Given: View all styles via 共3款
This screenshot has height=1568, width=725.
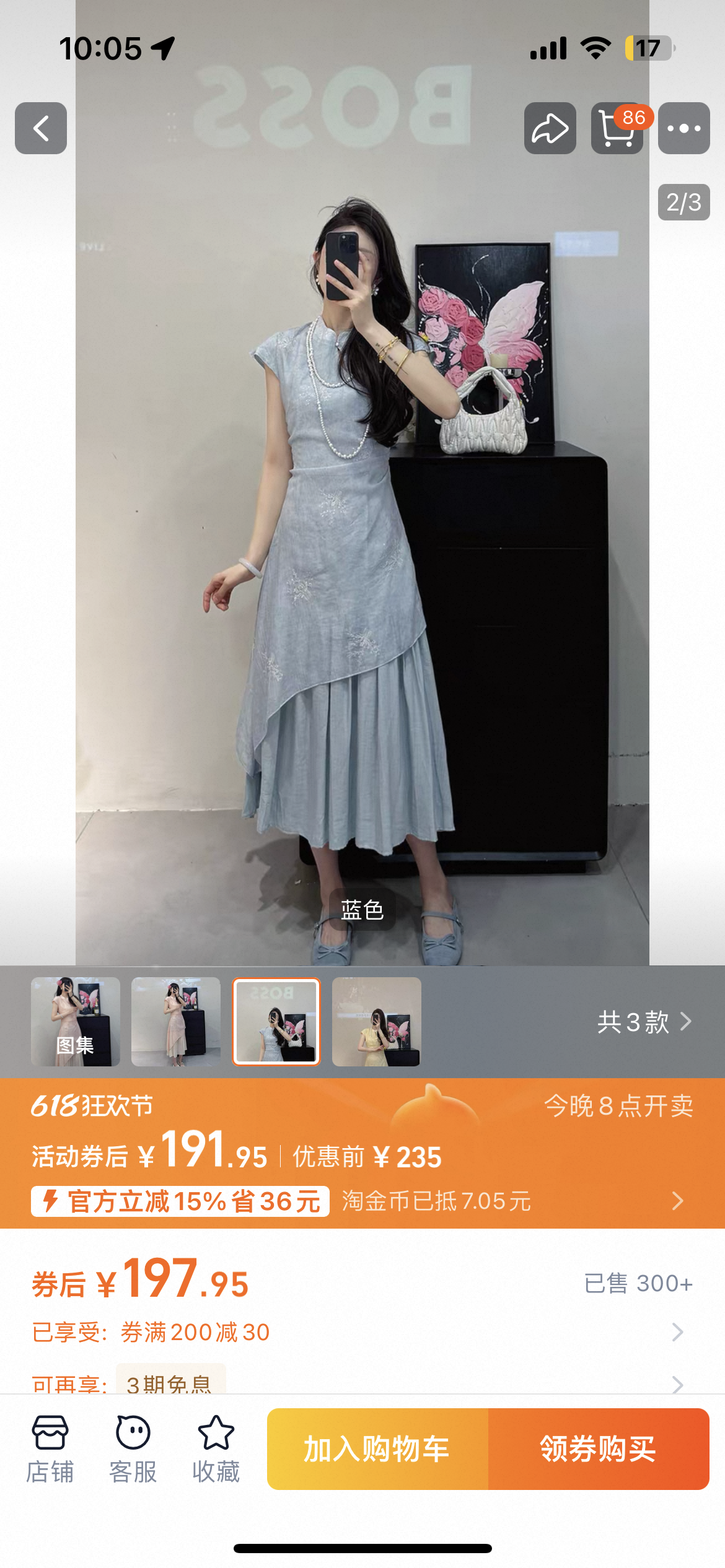Looking at the screenshot, I should pyautogui.click(x=644, y=1022).
